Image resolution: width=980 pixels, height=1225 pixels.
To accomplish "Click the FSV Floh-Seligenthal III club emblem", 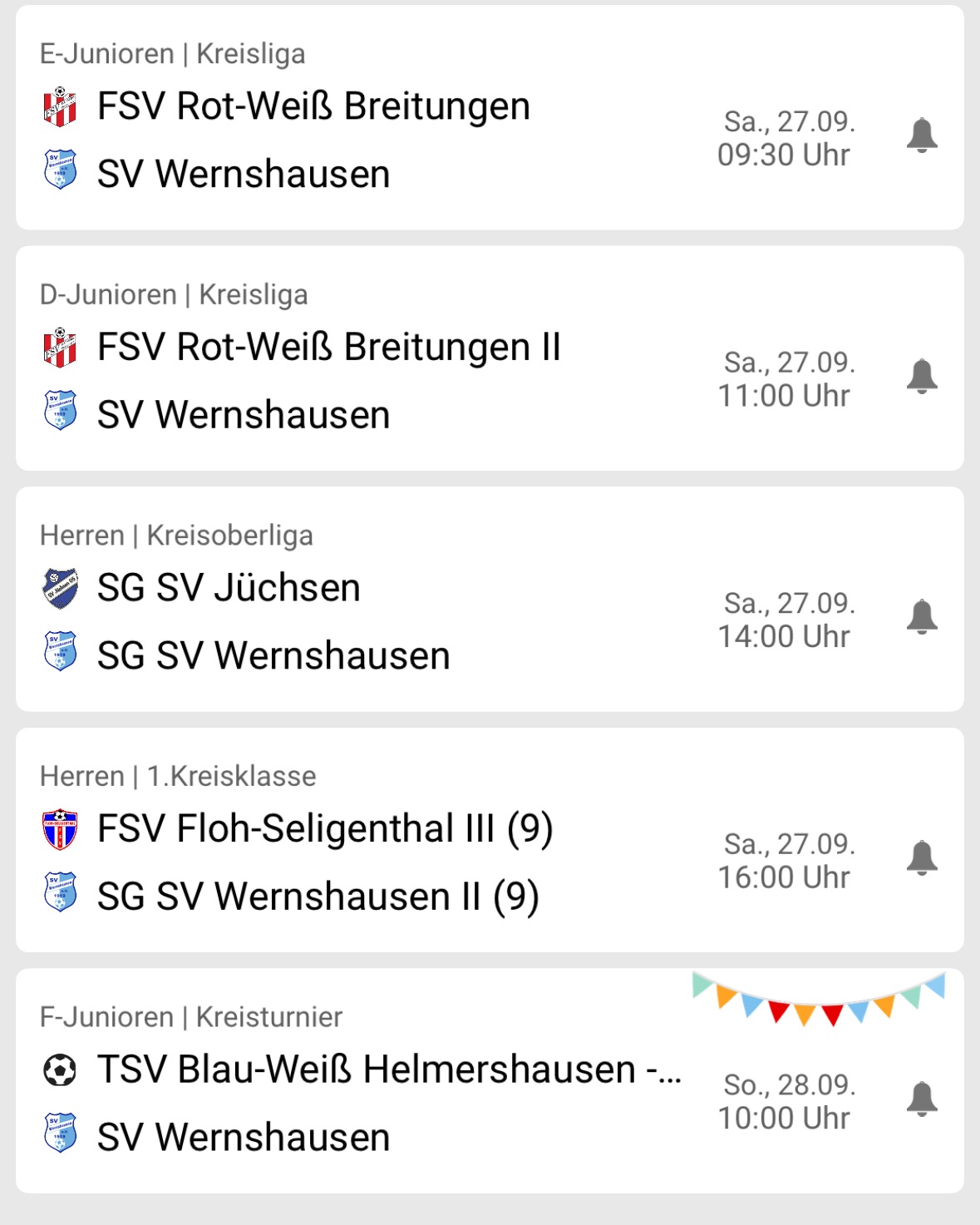I will pos(60,828).
